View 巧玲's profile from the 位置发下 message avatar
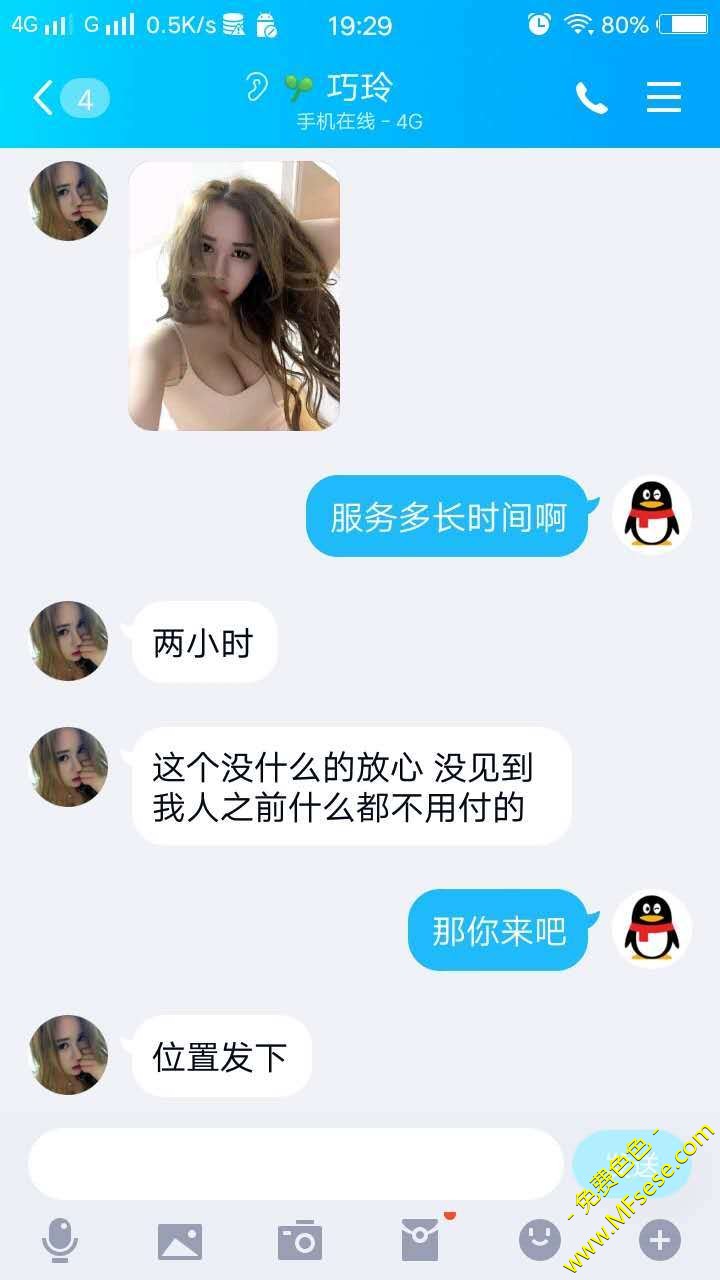 click(69, 1055)
